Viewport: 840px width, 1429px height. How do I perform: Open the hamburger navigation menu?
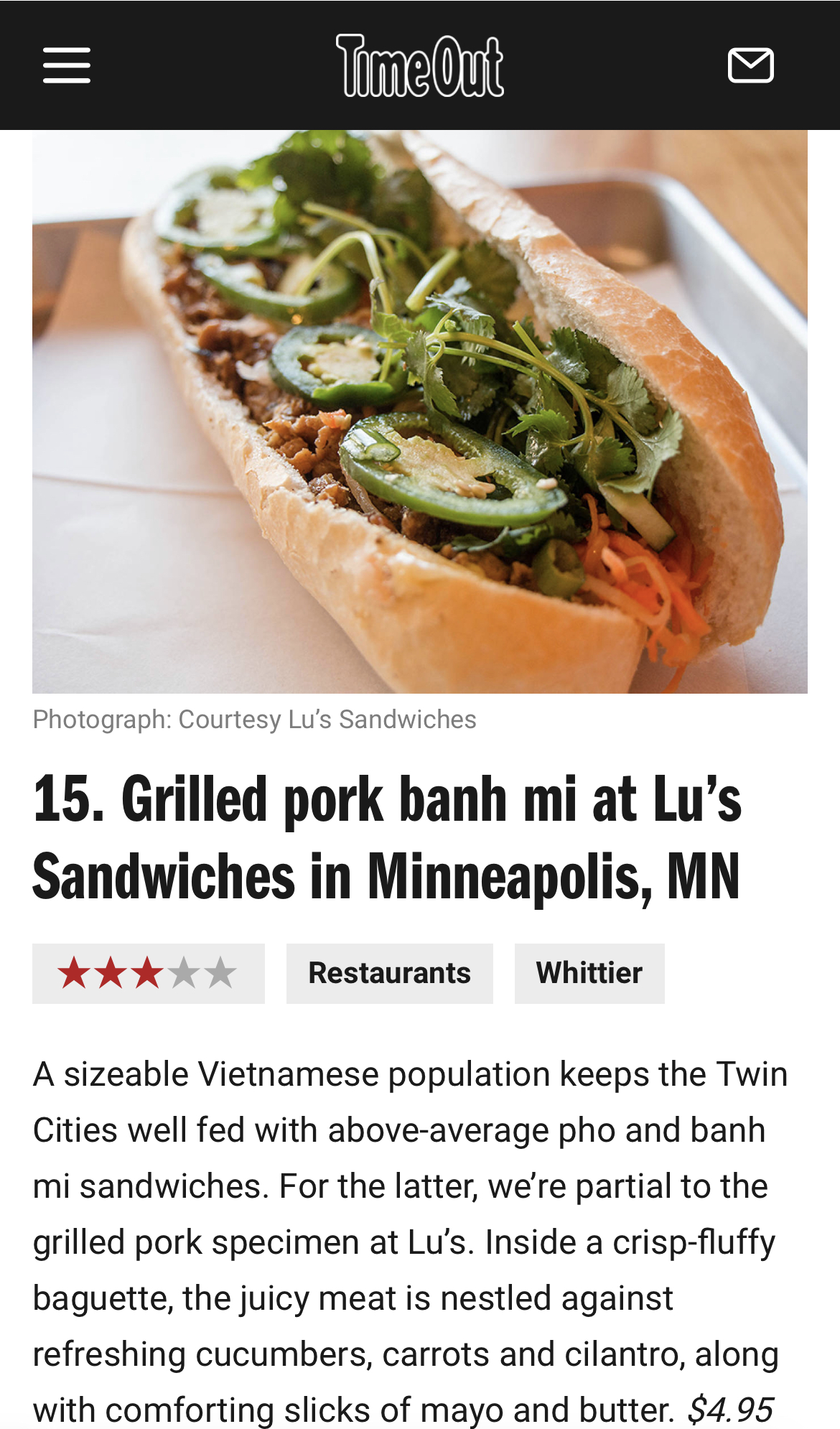67,65
